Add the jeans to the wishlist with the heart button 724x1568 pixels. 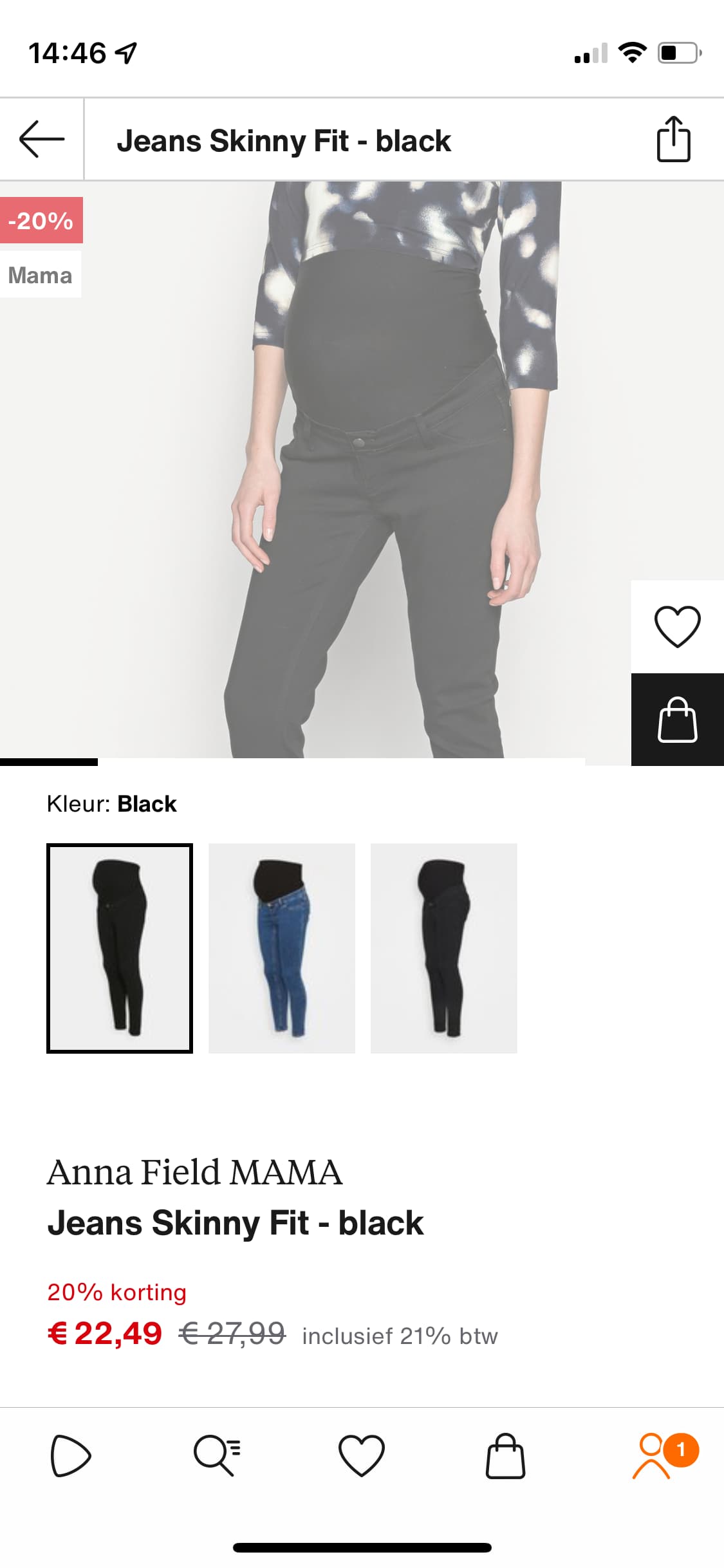[677, 626]
